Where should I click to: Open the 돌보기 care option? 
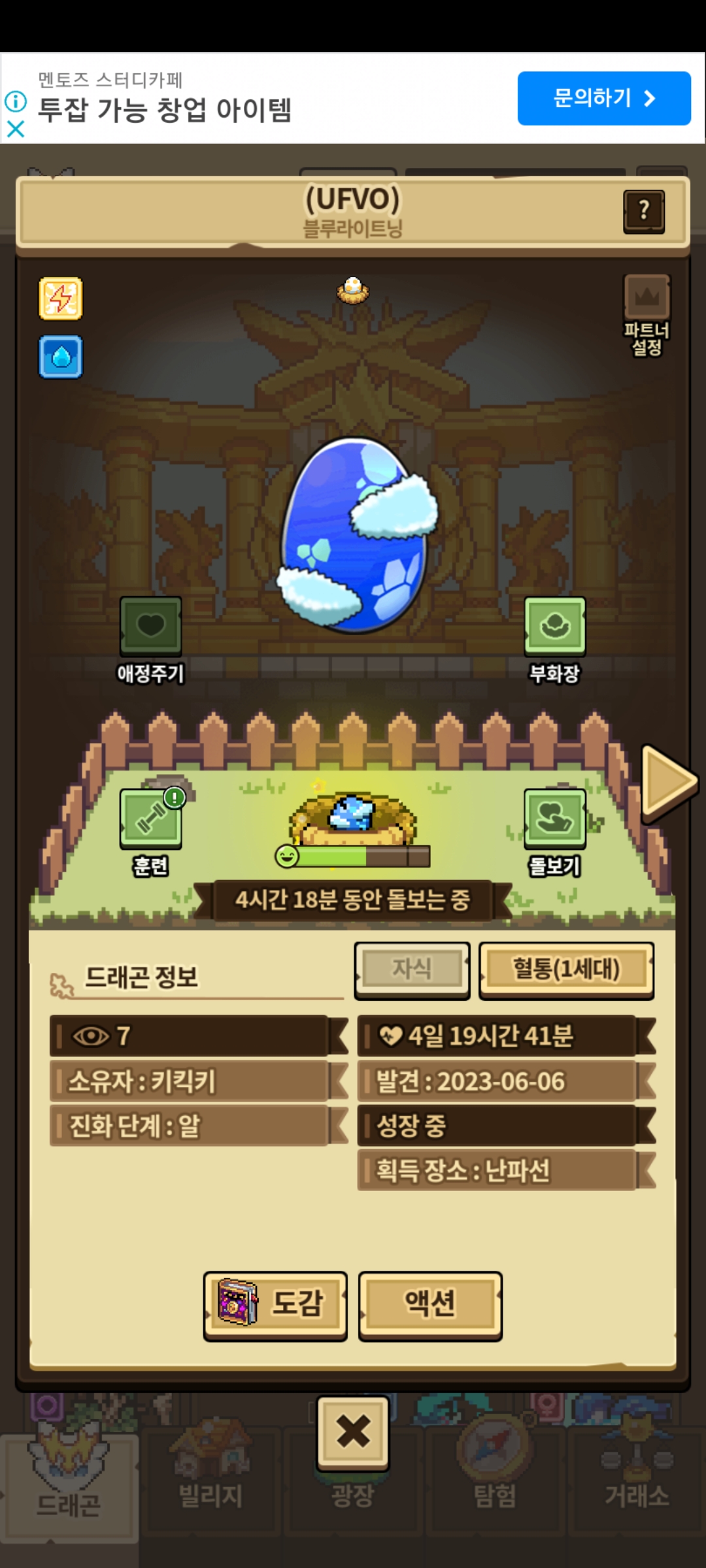[554, 819]
